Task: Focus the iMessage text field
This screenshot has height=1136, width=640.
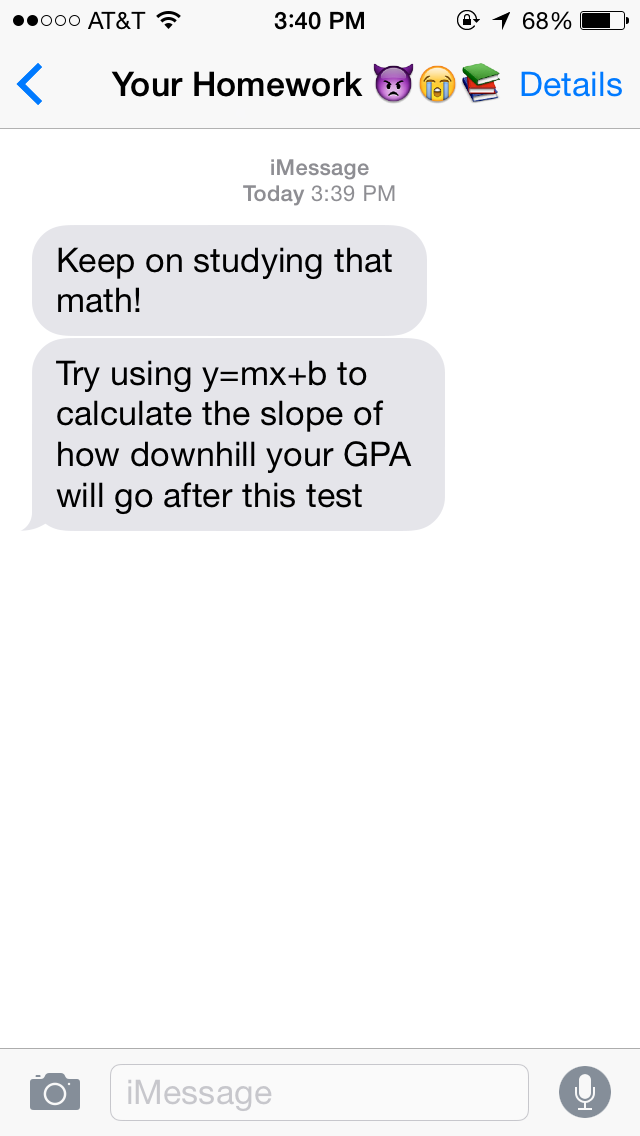Action: pyautogui.click(x=319, y=1092)
